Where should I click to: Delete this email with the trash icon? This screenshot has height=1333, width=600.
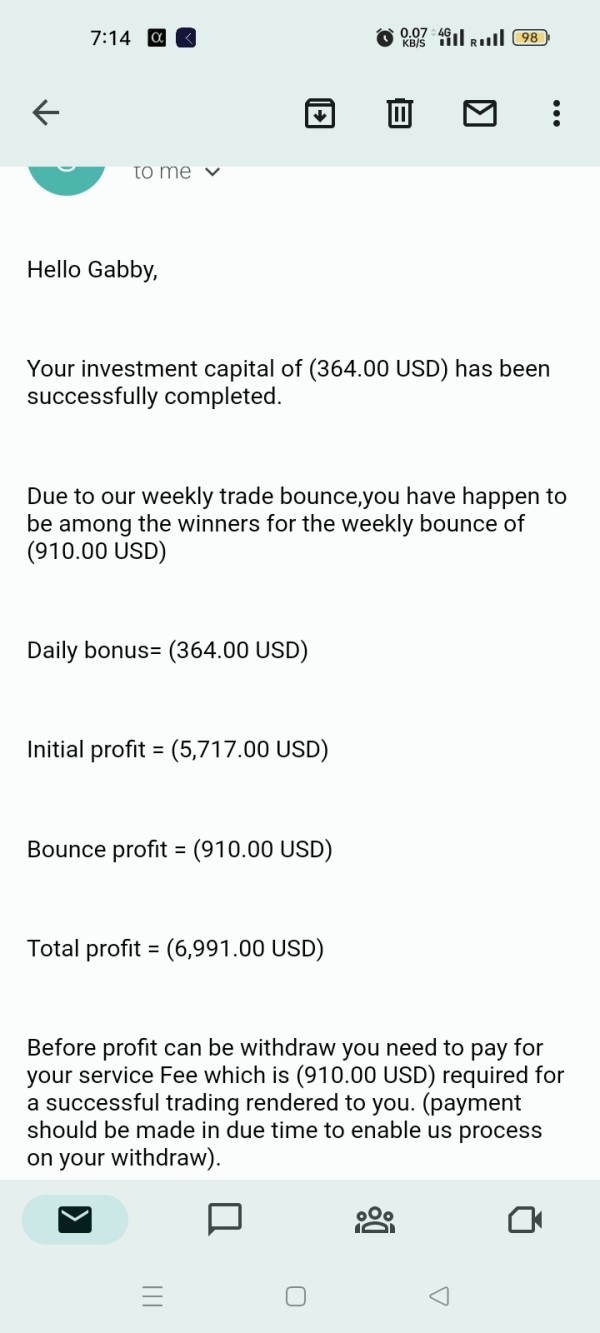pos(399,114)
